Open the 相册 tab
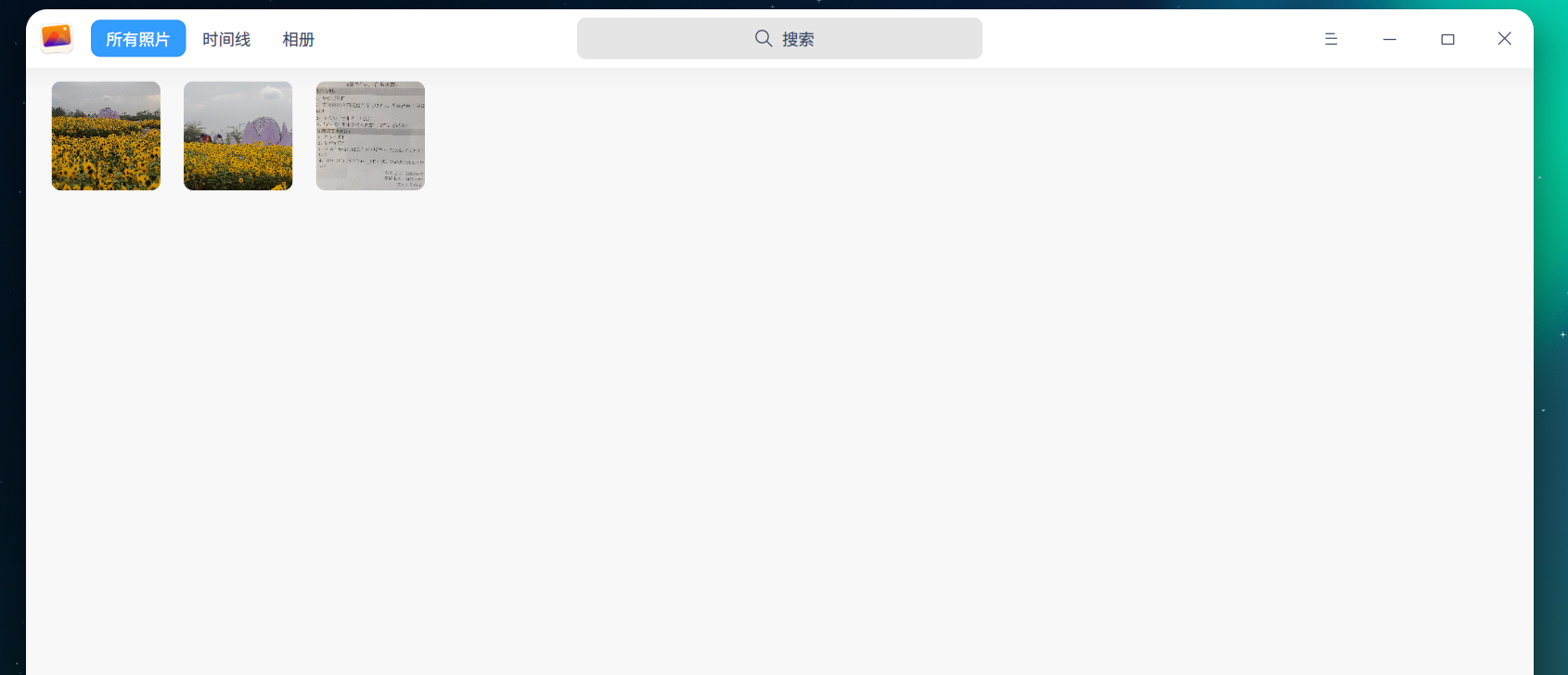 coord(298,39)
